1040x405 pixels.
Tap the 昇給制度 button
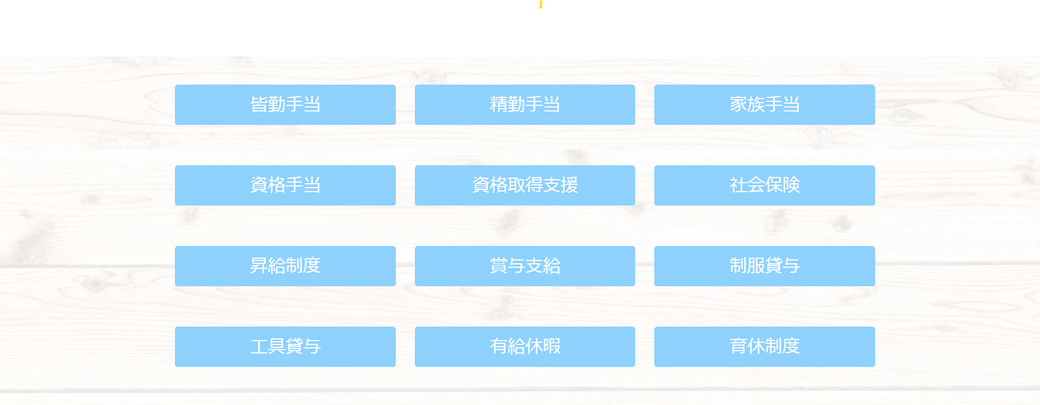(x=285, y=266)
